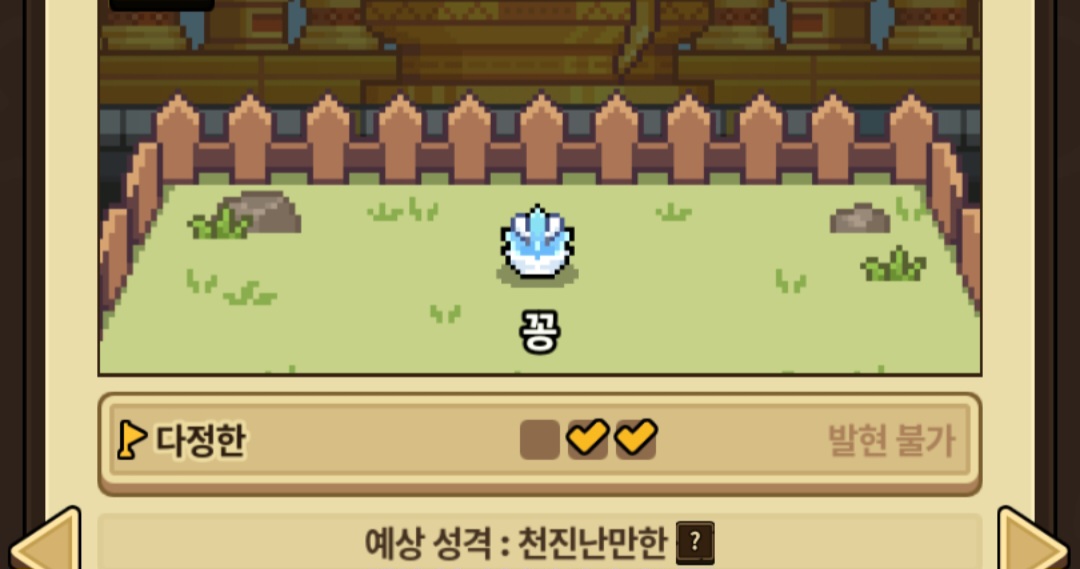1080x569 pixels.
Task: Select the 다정한 personality row
Action: pos(540,439)
